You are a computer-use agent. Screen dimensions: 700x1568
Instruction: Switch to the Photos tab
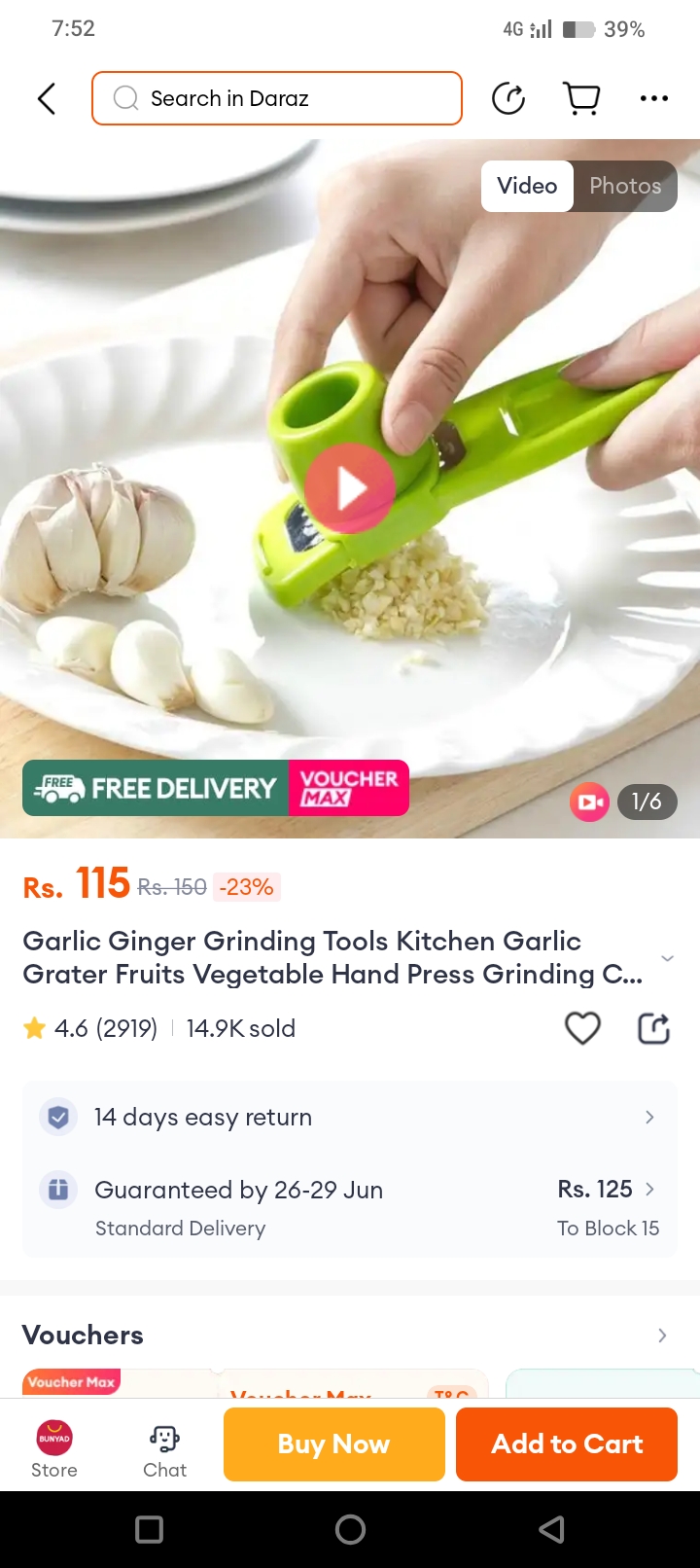click(624, 186)
